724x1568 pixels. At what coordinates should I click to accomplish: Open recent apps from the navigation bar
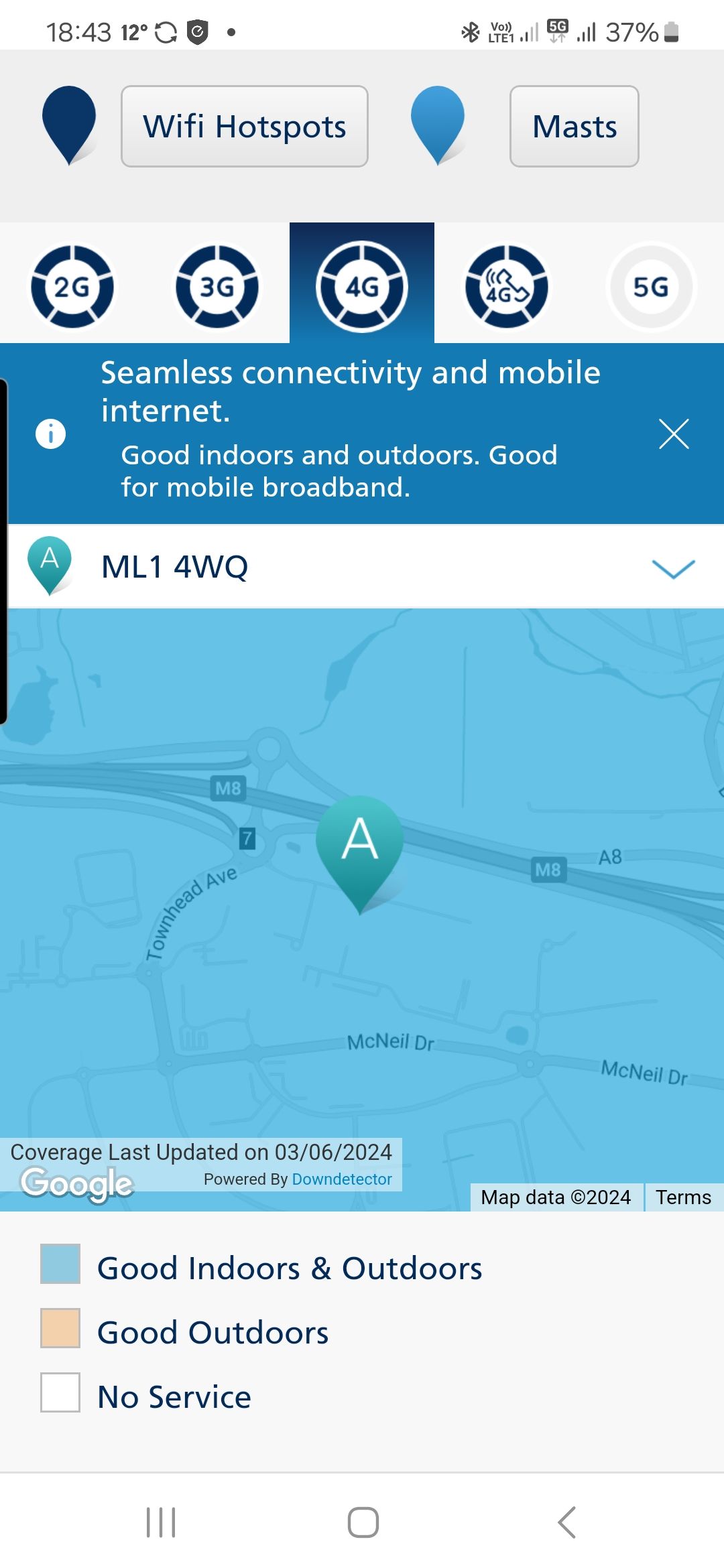coord(161,1522)
